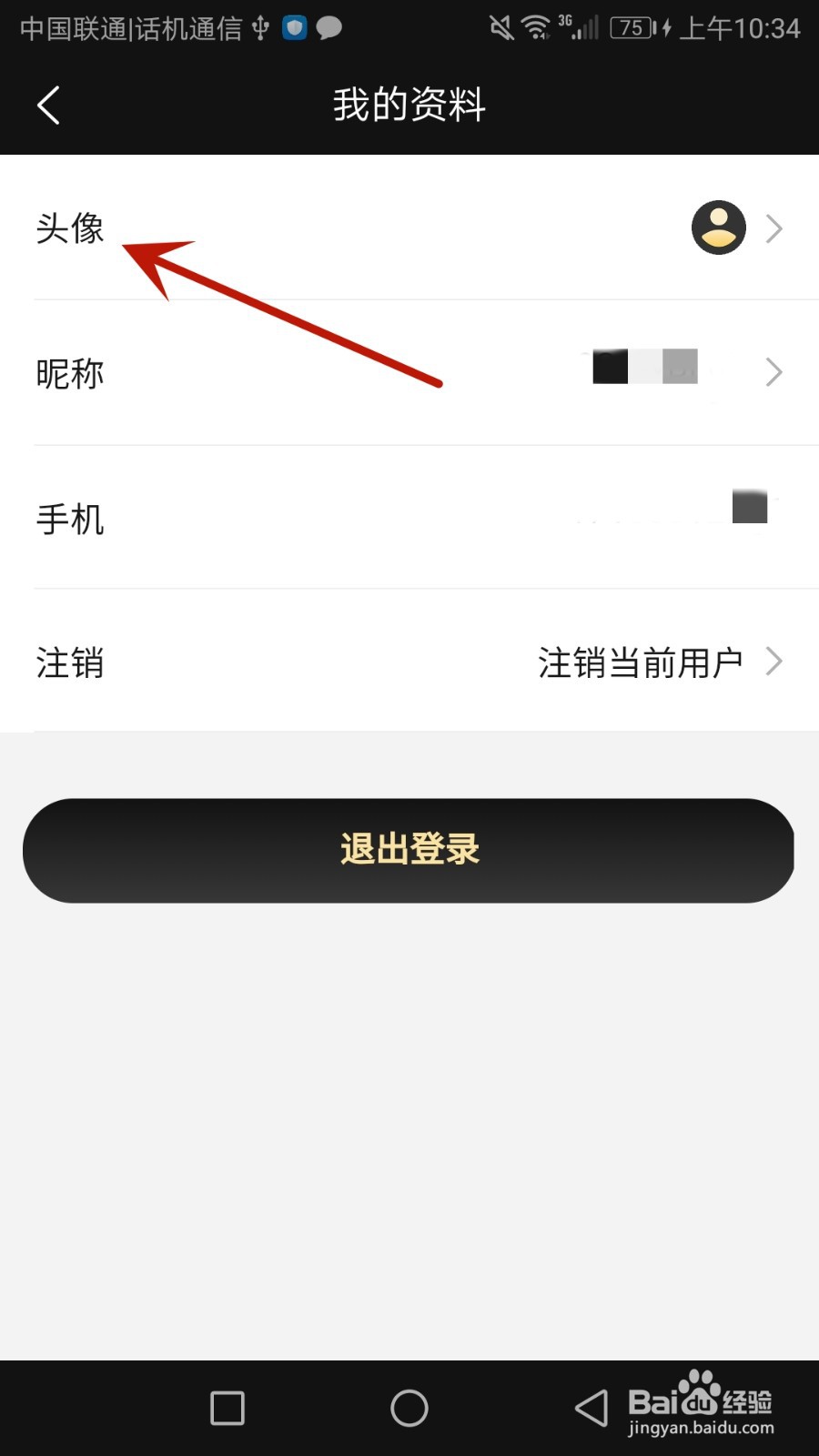Expand the 头像 row chevron arrow

[773, 227]
